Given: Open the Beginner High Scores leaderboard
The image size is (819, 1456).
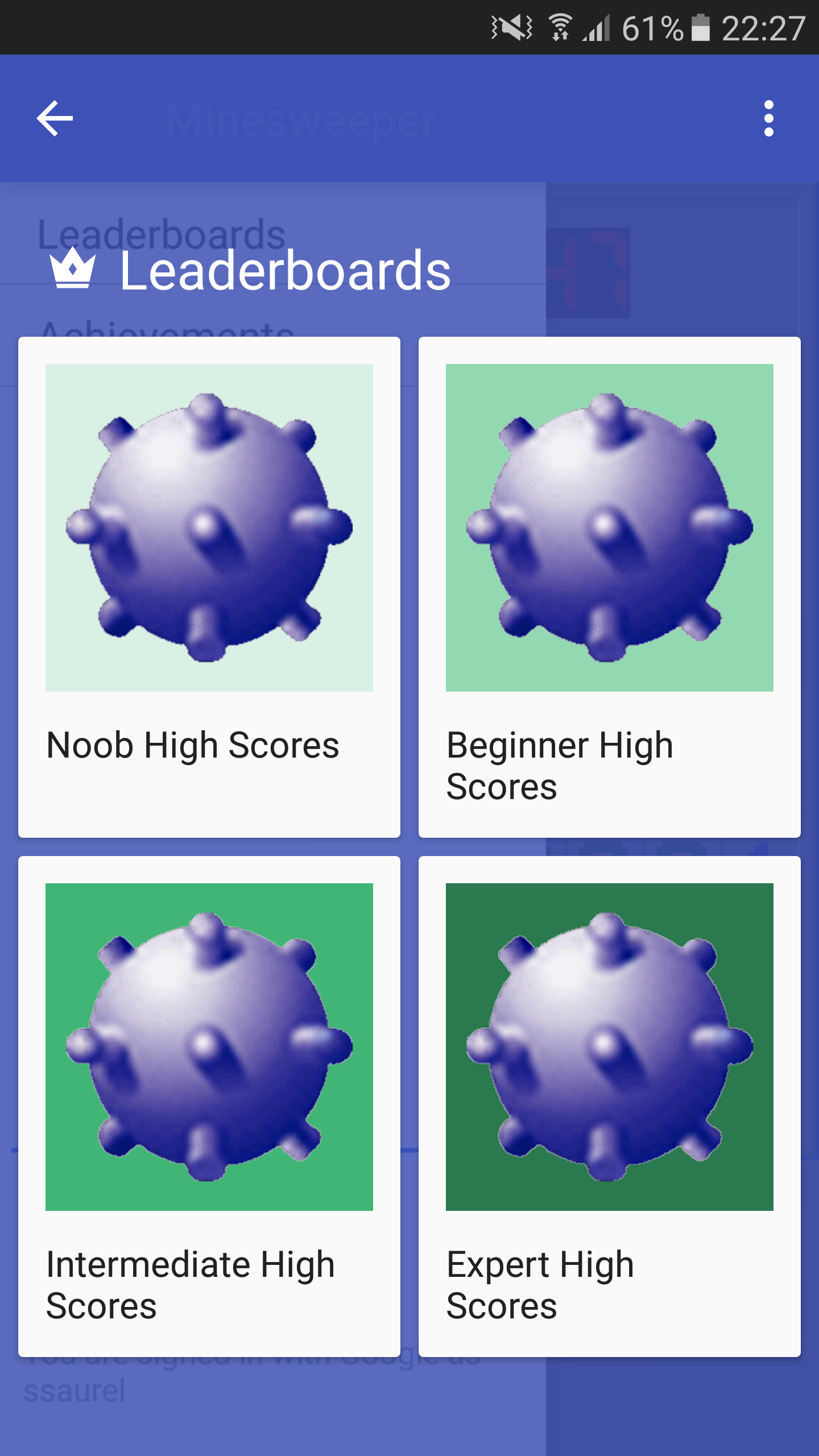Looking at the screenshot, I should click(x=610, y=586).
